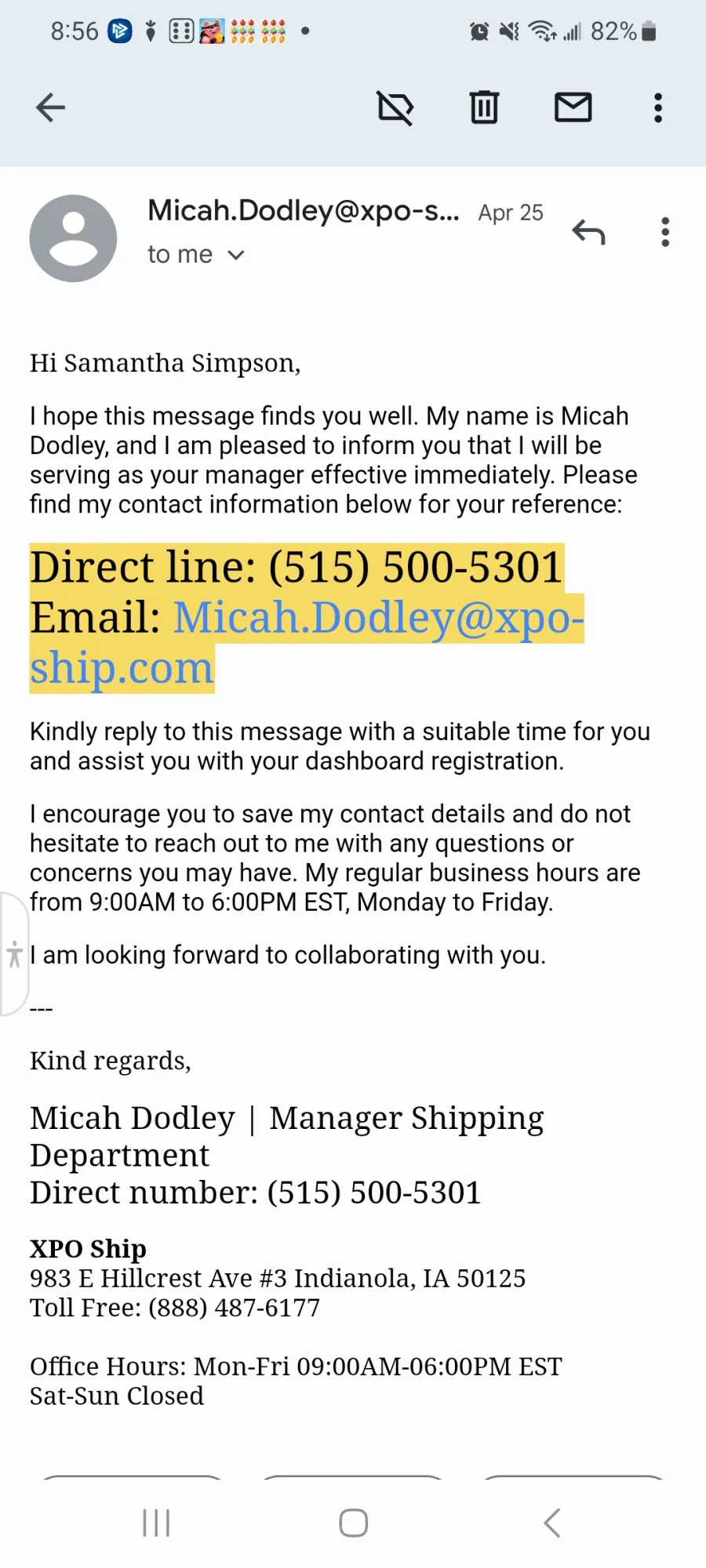Tap the system home button
Viewport: 706px width, 1568px height.
pos(354,1523)
